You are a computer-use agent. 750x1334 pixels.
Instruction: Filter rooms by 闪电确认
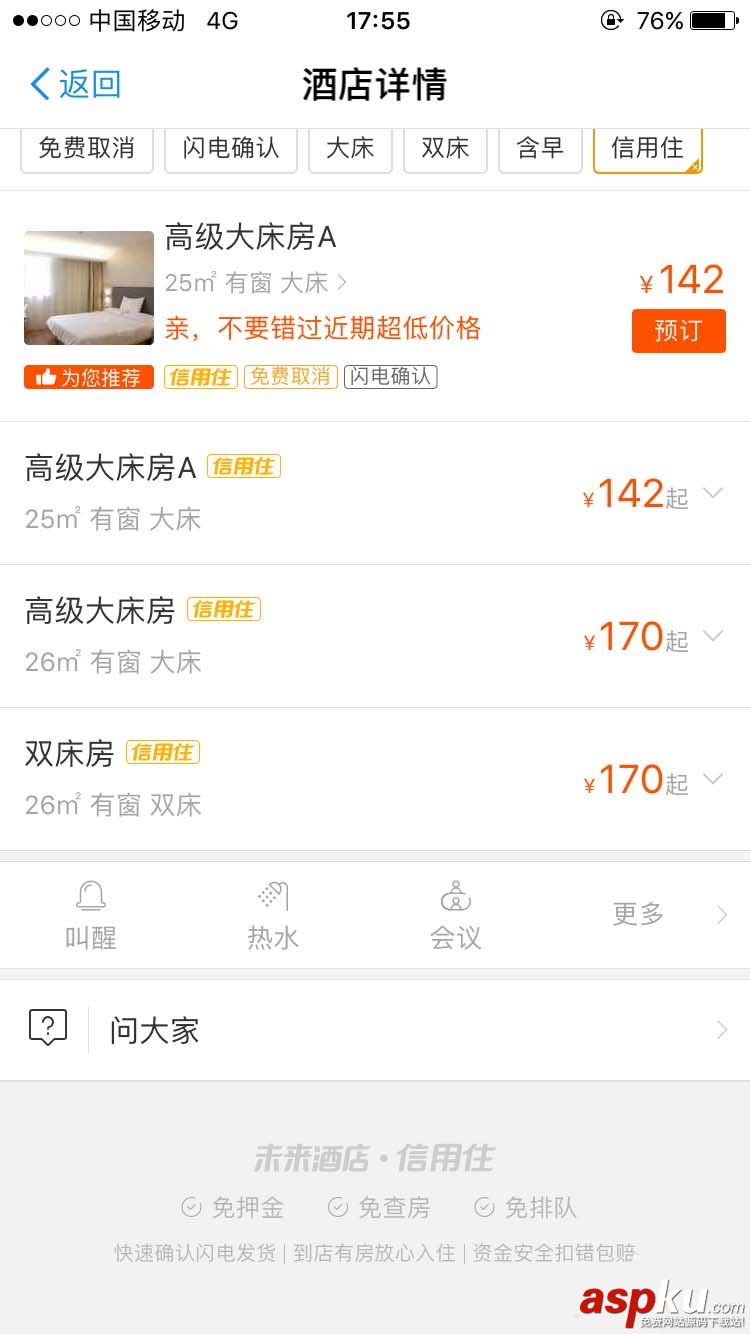[x=230, y=149]
